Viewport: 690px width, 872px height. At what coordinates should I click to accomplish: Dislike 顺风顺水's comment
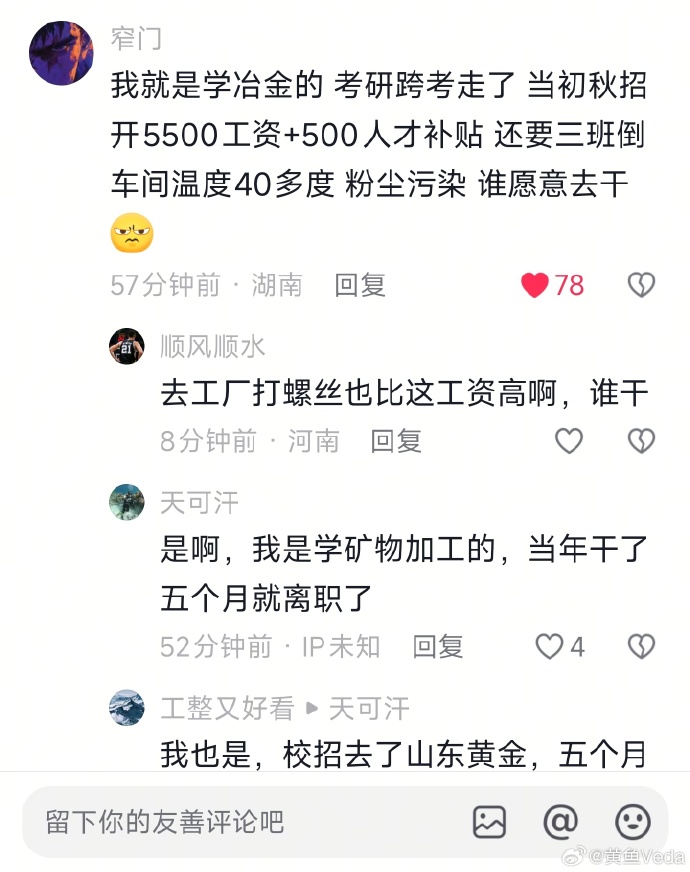pyautogui.click(x=641, y=441)
